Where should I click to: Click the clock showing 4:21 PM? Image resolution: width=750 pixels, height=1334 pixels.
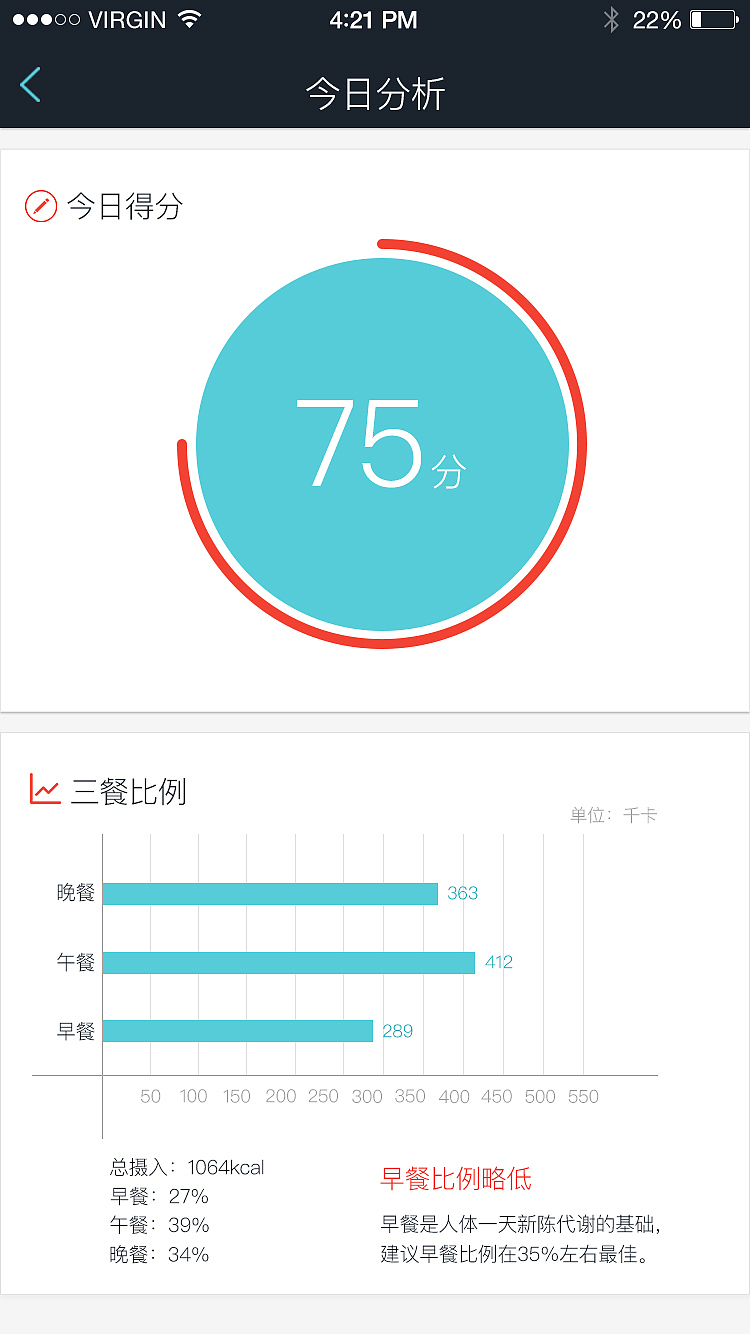(374, 19)
